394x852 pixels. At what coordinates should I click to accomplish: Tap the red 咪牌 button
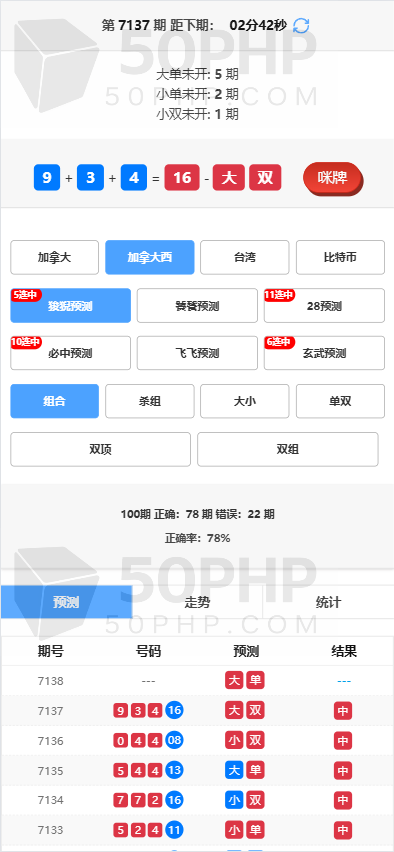(333, 178)
